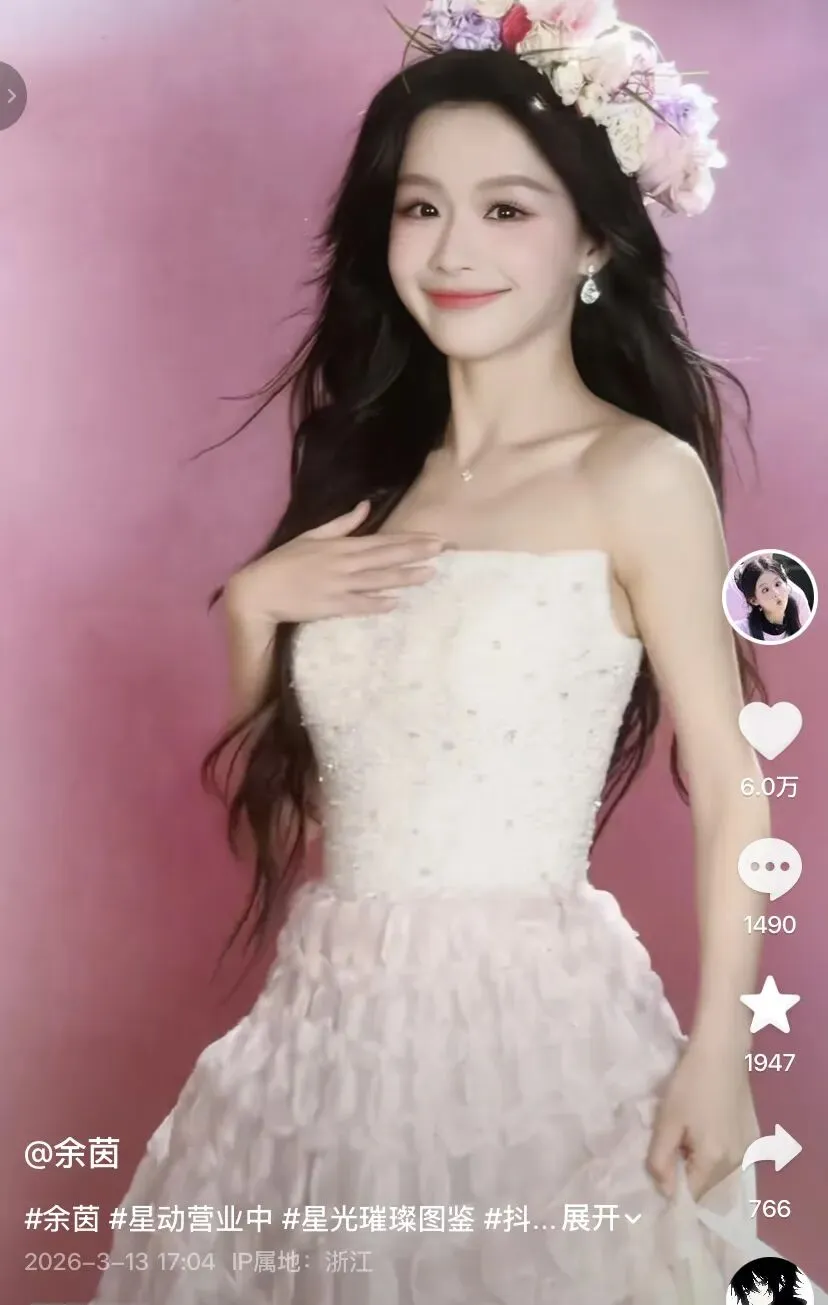Screen dimensions: 828x1305
Task: Favorite the video with the star icon
Action: pyautogui.click(x=770, y=1006)
